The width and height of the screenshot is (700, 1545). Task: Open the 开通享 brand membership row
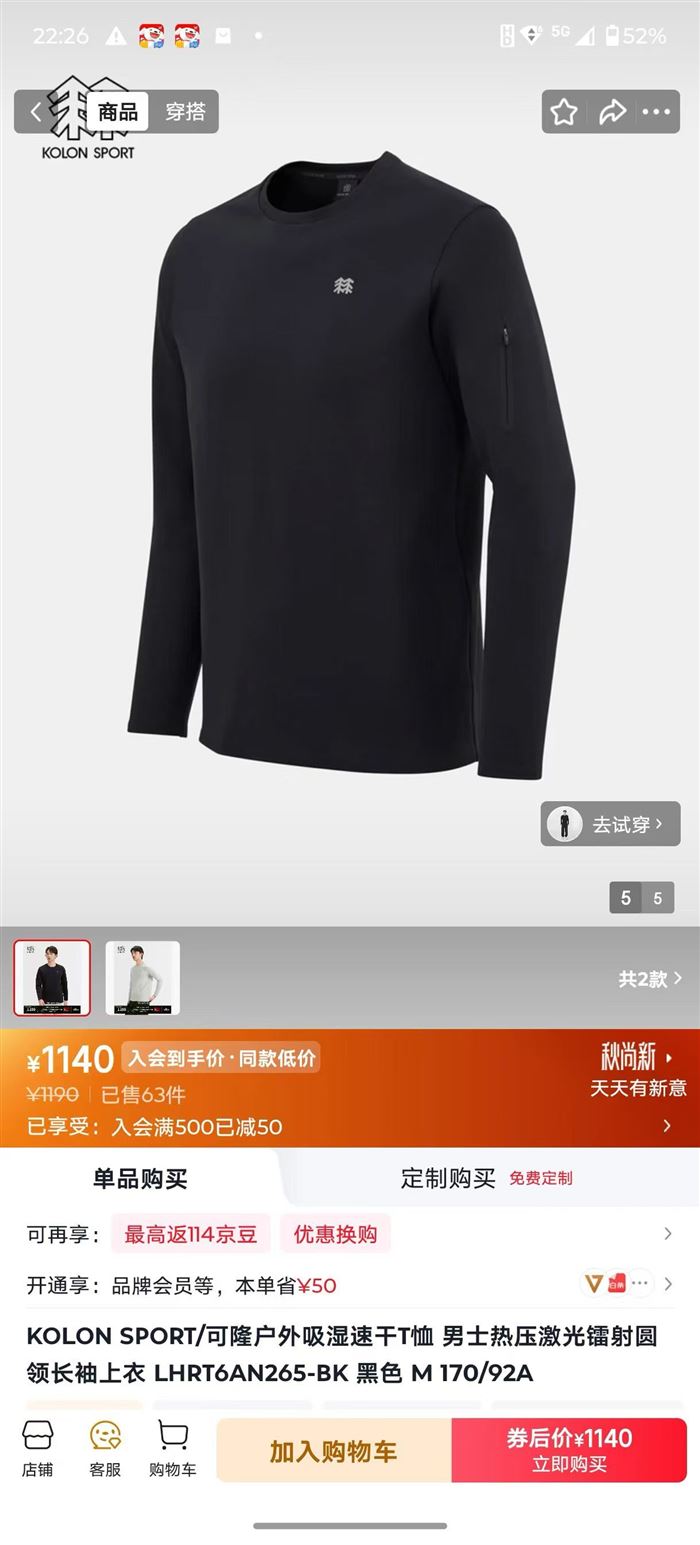pos(350,1285)
